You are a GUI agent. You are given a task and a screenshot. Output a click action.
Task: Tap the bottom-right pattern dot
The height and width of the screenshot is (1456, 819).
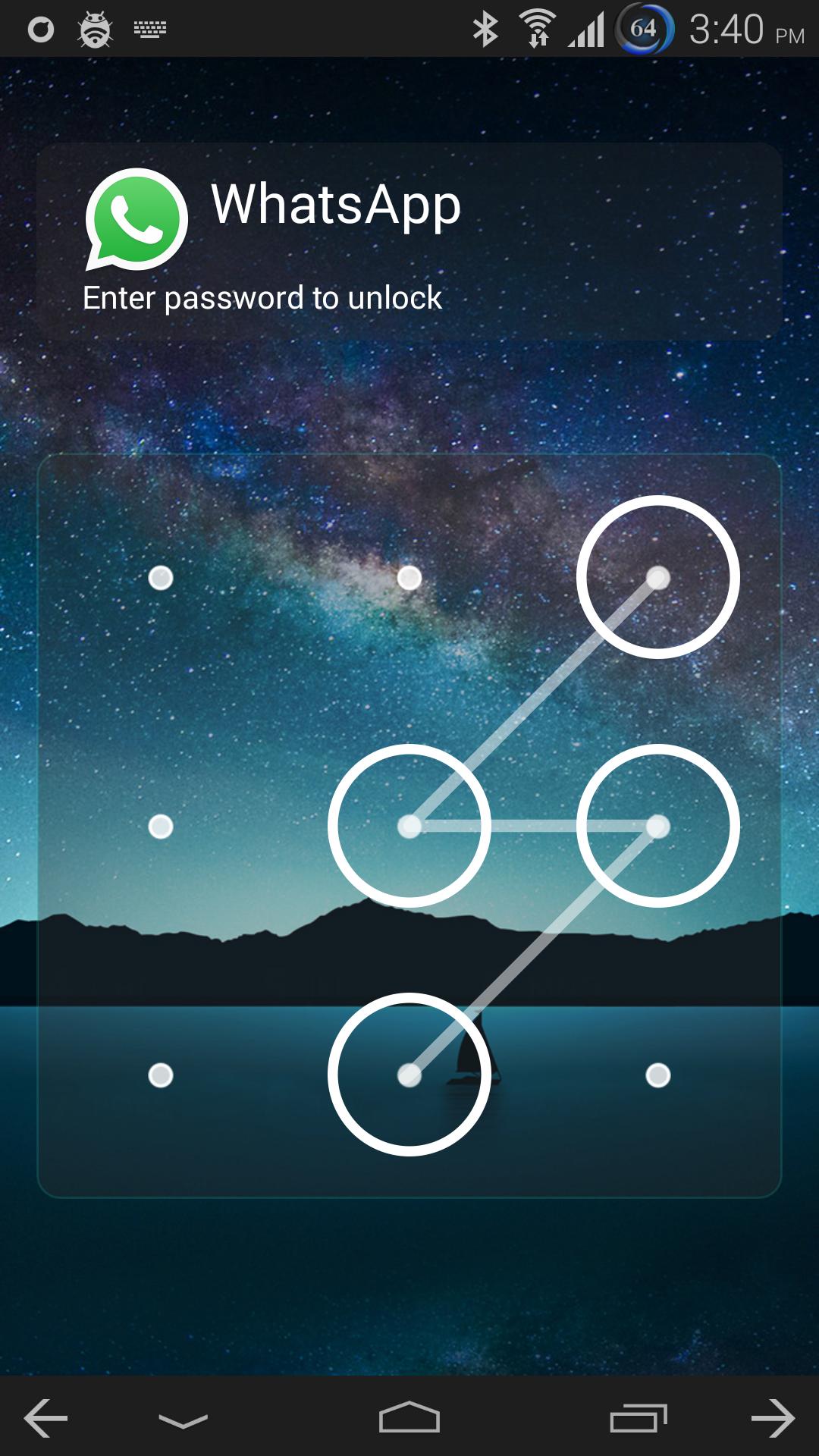(658, 1074)
